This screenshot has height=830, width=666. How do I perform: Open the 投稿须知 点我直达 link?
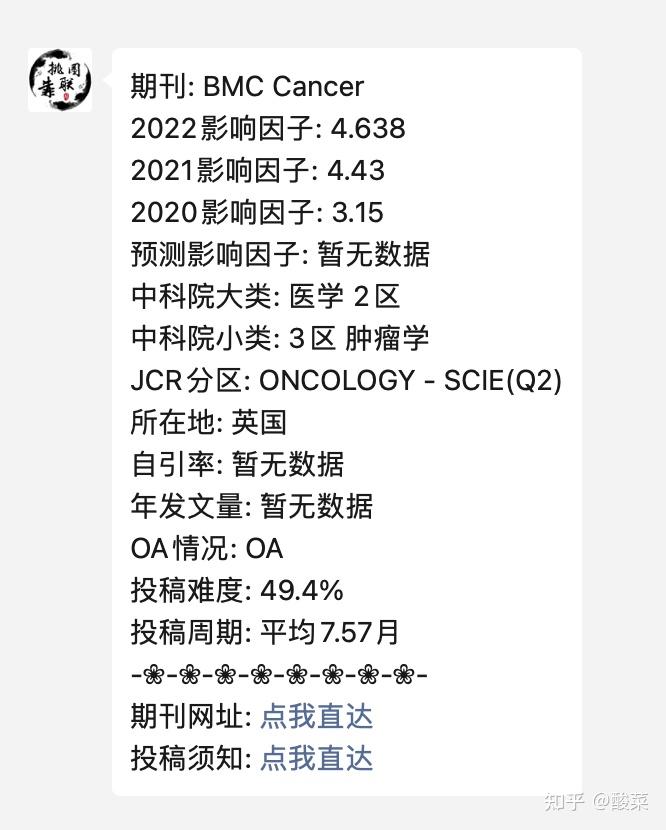316,758
